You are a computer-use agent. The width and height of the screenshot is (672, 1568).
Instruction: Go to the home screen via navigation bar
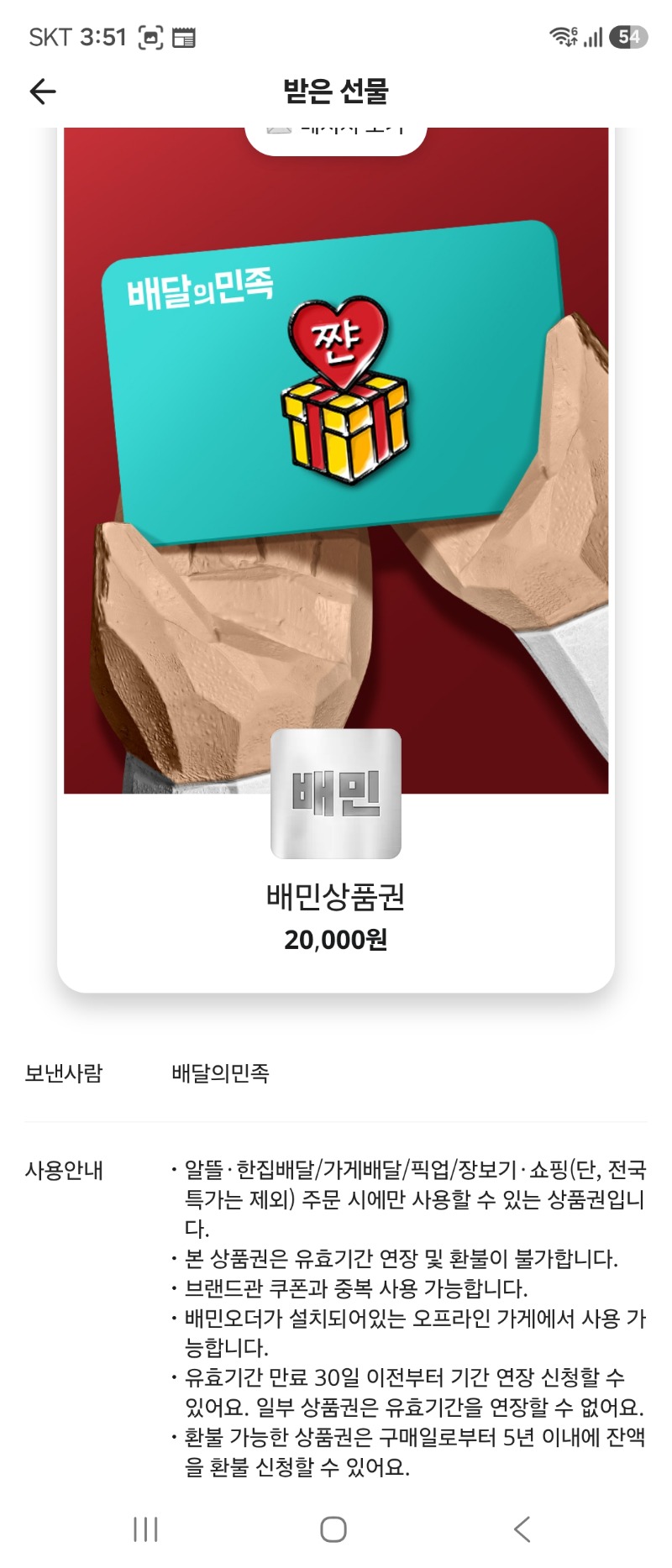pos(333,1529)
